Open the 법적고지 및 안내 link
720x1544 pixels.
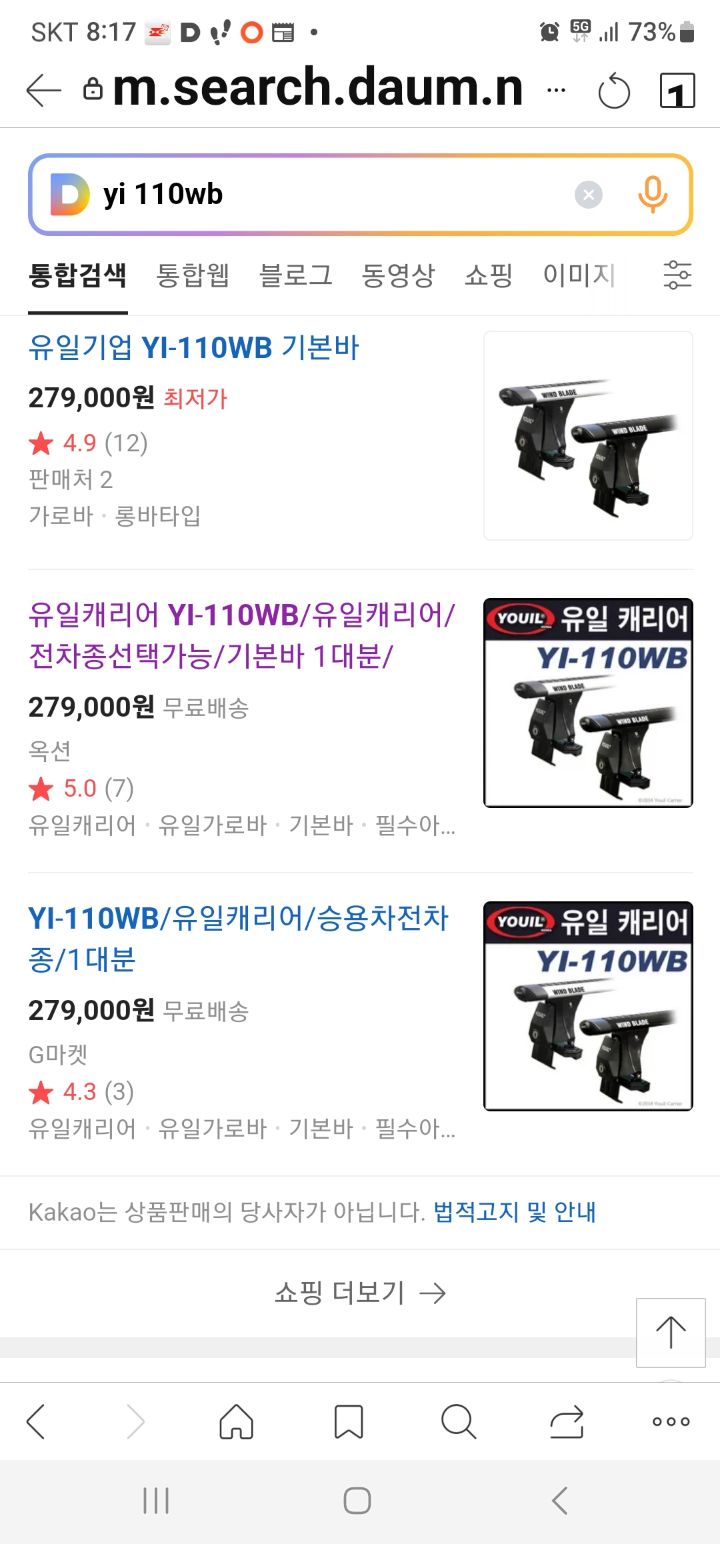514,1212
